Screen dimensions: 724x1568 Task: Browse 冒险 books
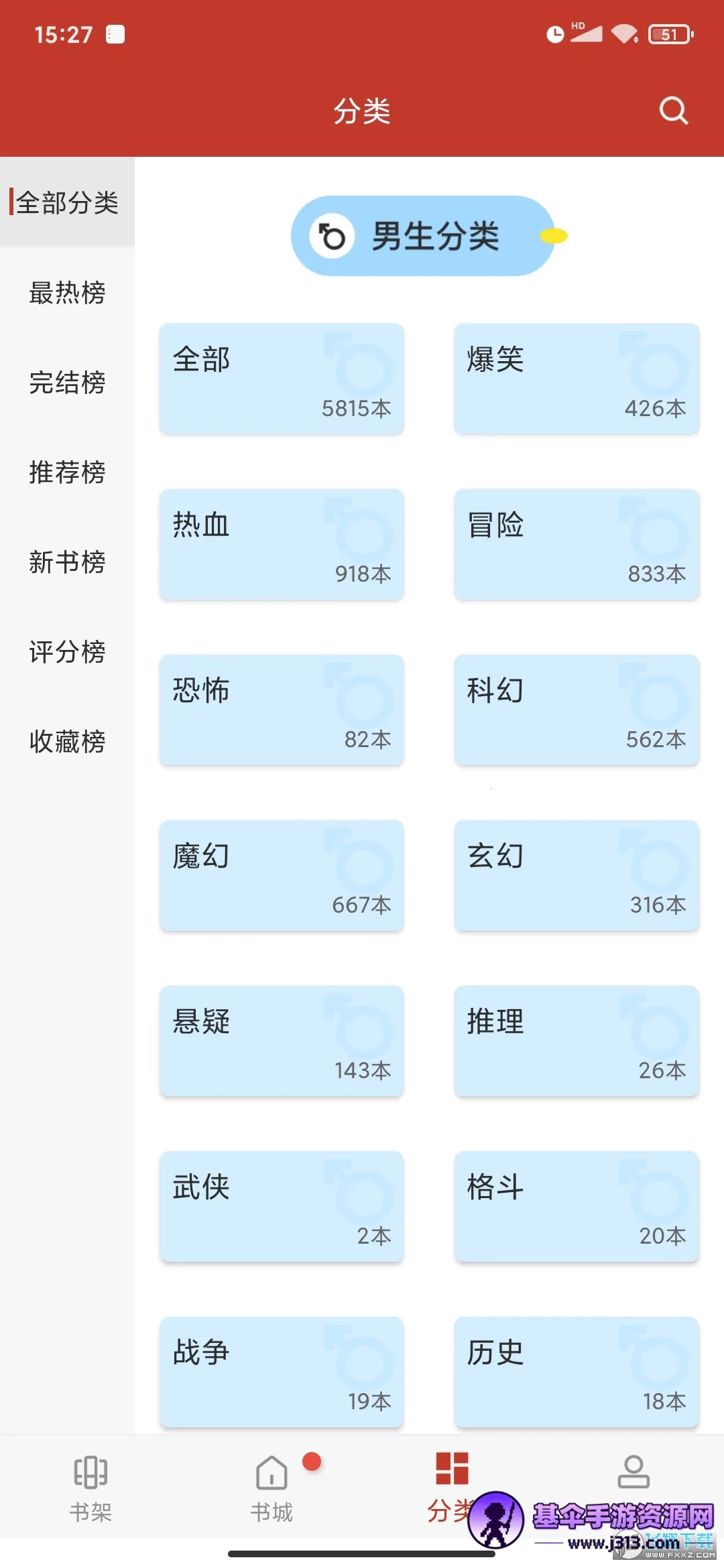577,545
